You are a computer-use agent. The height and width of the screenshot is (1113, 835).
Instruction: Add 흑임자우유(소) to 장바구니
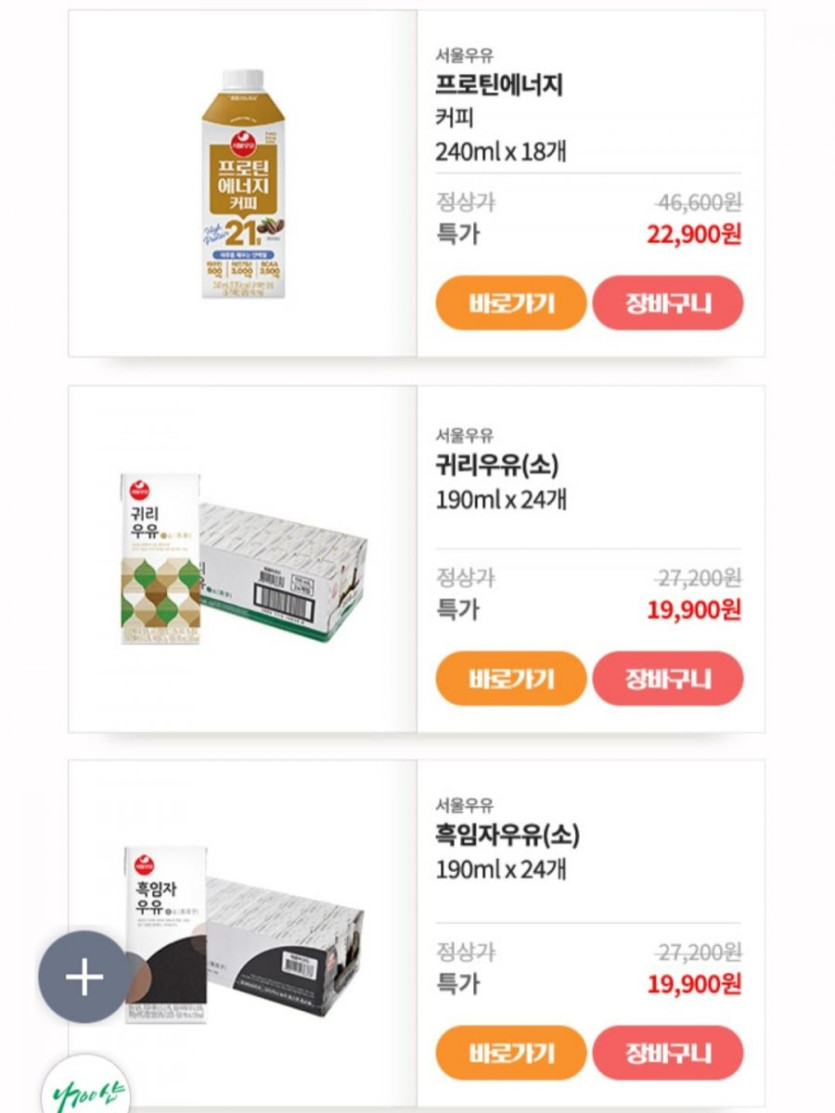[x=668, y=1053]
